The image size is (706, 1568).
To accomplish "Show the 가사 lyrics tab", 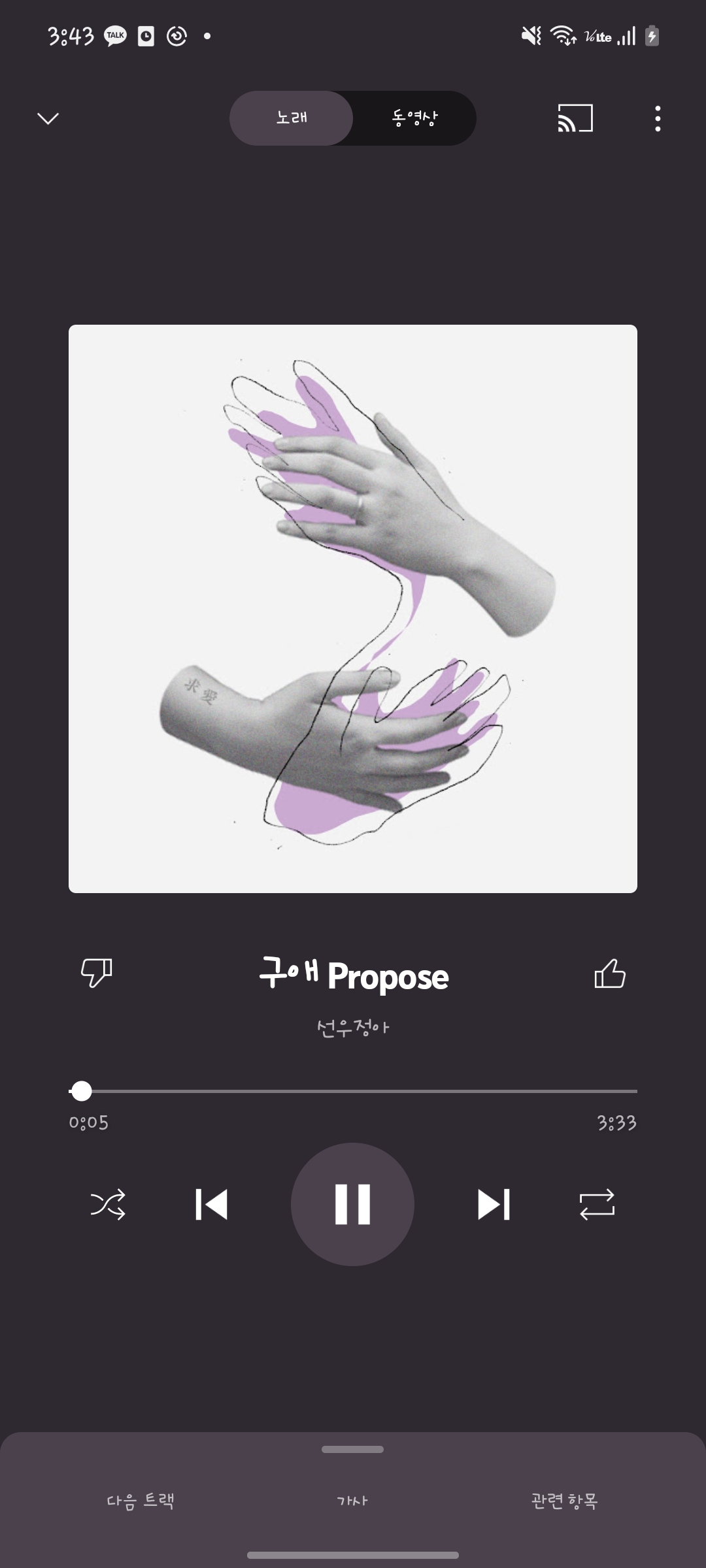I will pyautogui.click(x=352, y=1501).
